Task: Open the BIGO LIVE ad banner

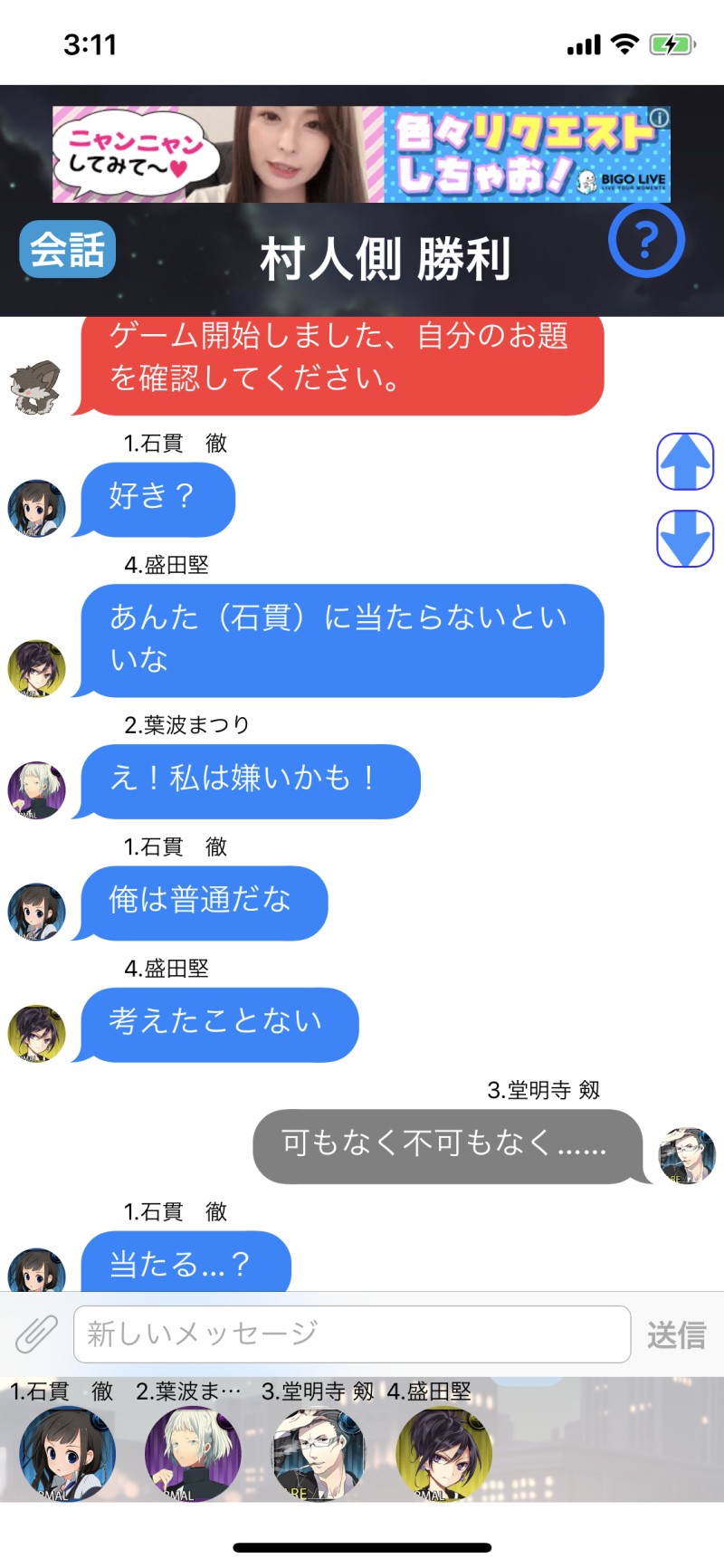Action: coord(360,155)
